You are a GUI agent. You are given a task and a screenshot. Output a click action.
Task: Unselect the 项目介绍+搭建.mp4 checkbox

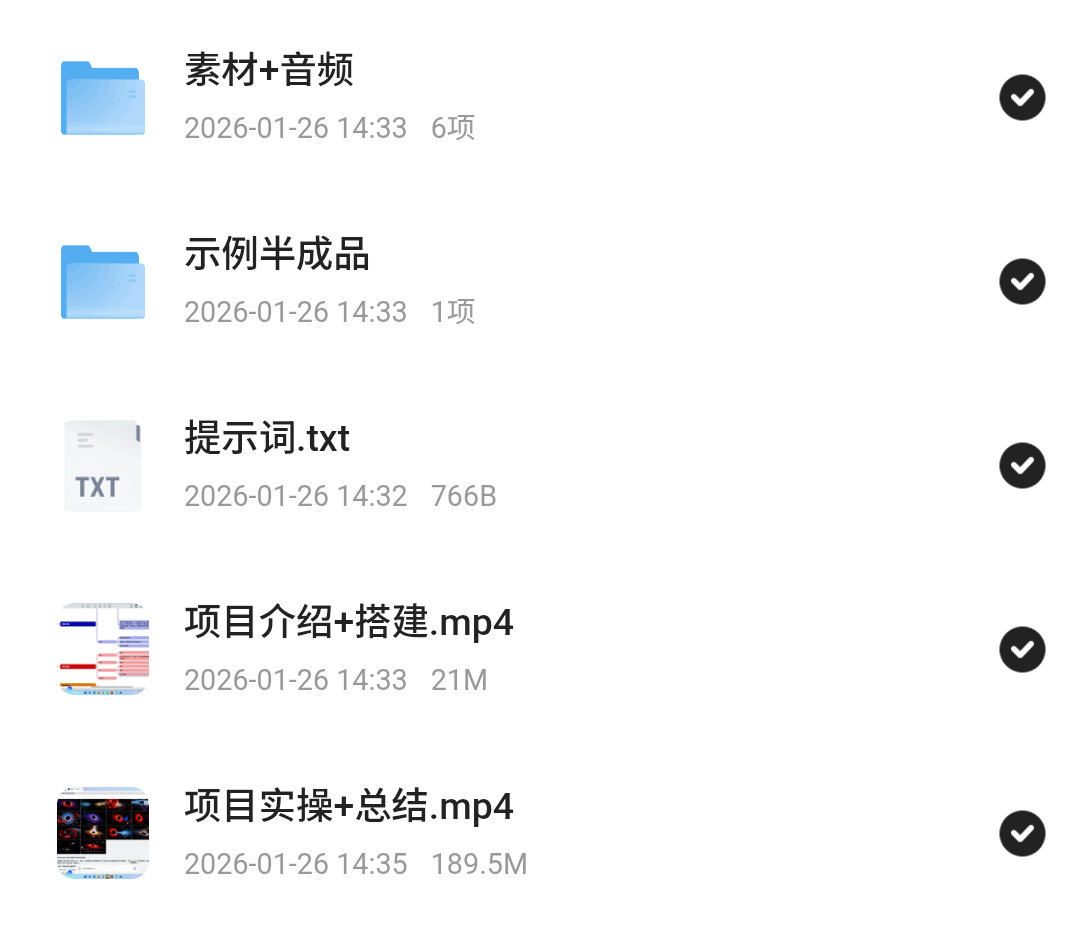coord(1022,650)
